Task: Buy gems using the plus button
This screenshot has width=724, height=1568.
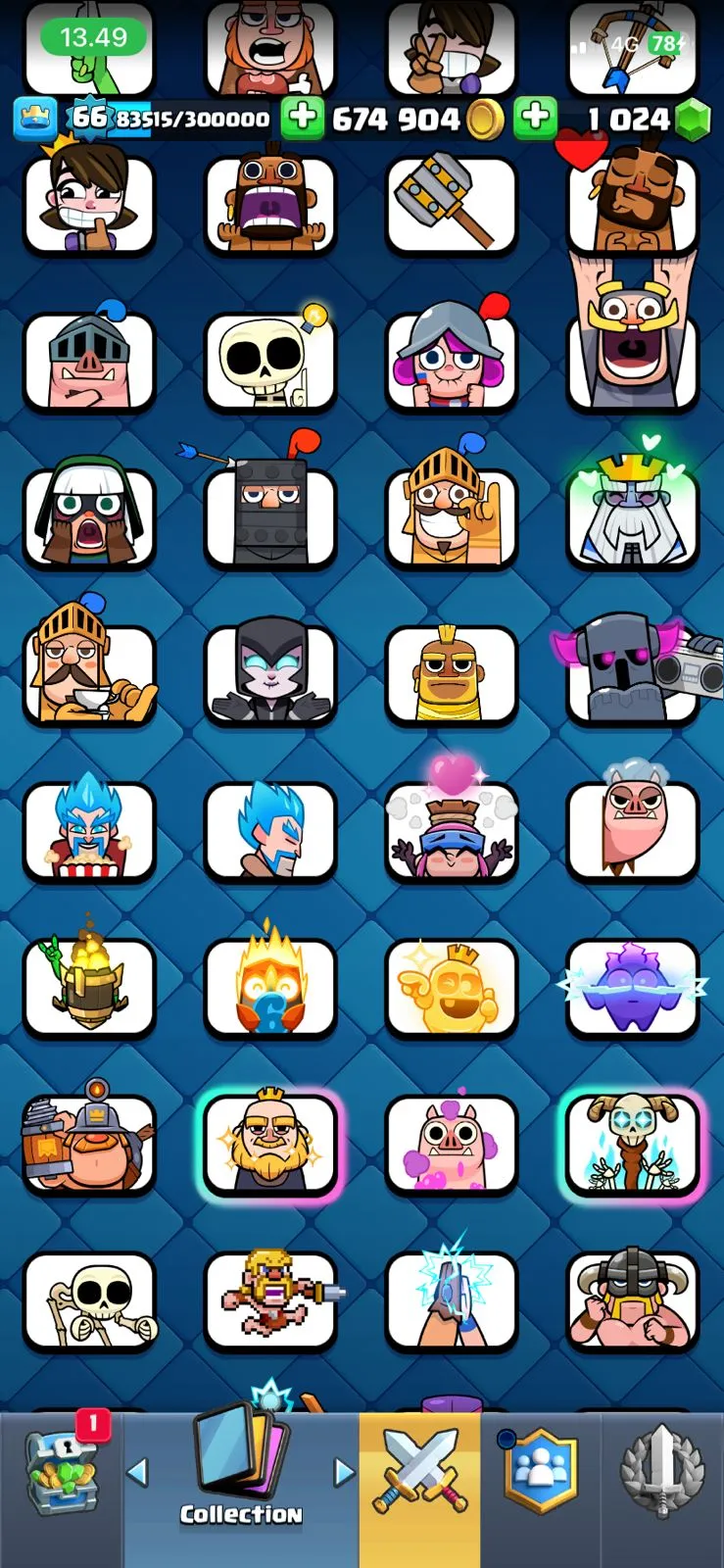Action: (x=535, y=119)
